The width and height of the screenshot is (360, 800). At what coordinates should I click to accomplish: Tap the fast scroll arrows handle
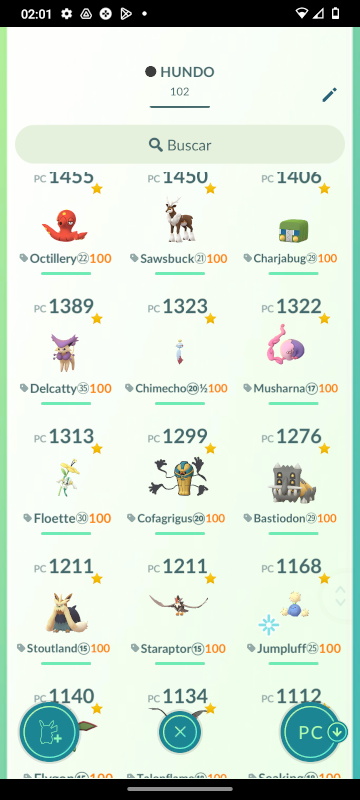[x=340, y=595]
